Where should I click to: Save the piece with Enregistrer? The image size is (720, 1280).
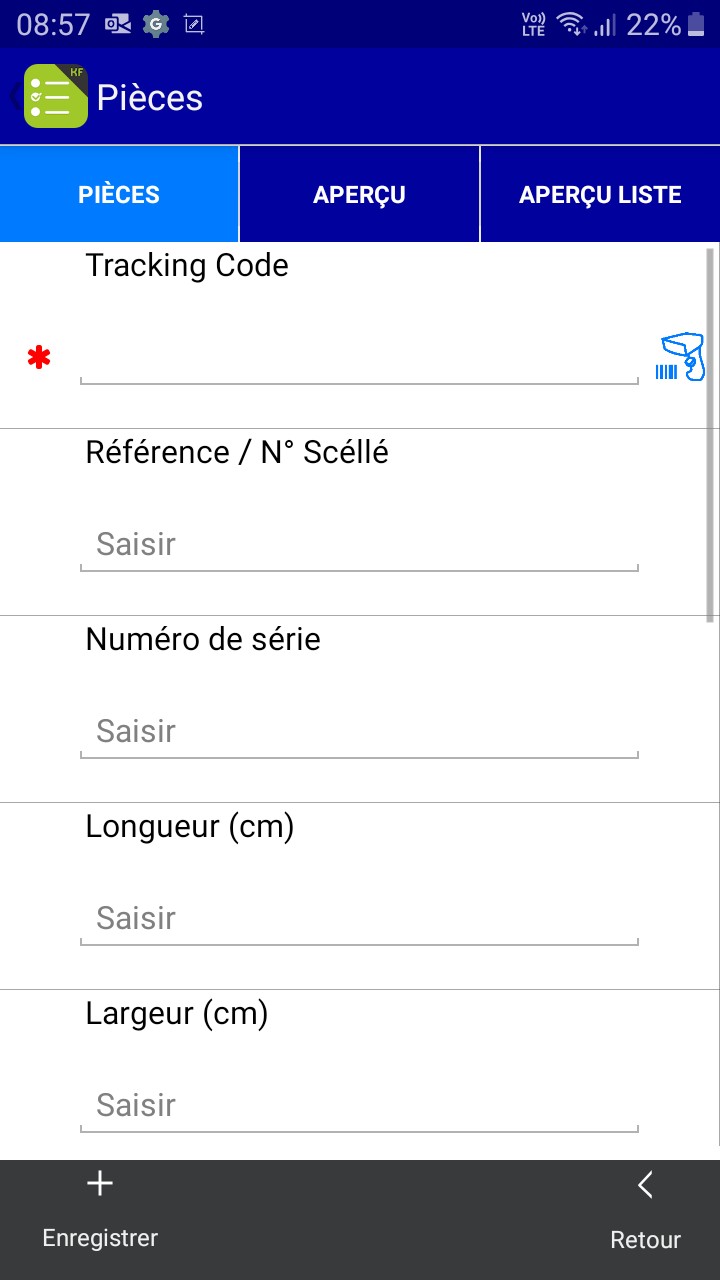pyautogui.click(x=100, y=1212)
